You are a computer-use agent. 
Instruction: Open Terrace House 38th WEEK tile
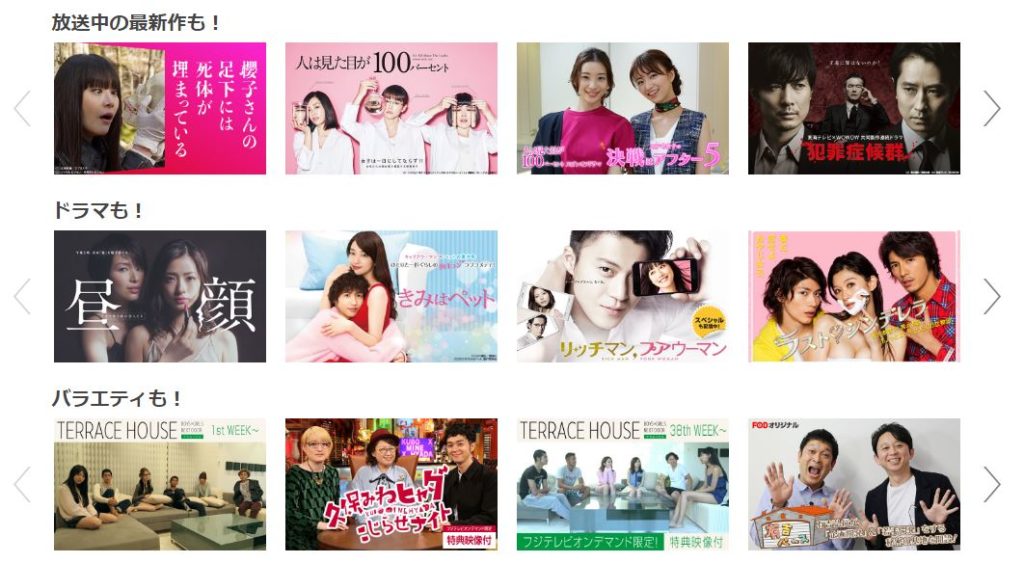click(x=622, y=484)
